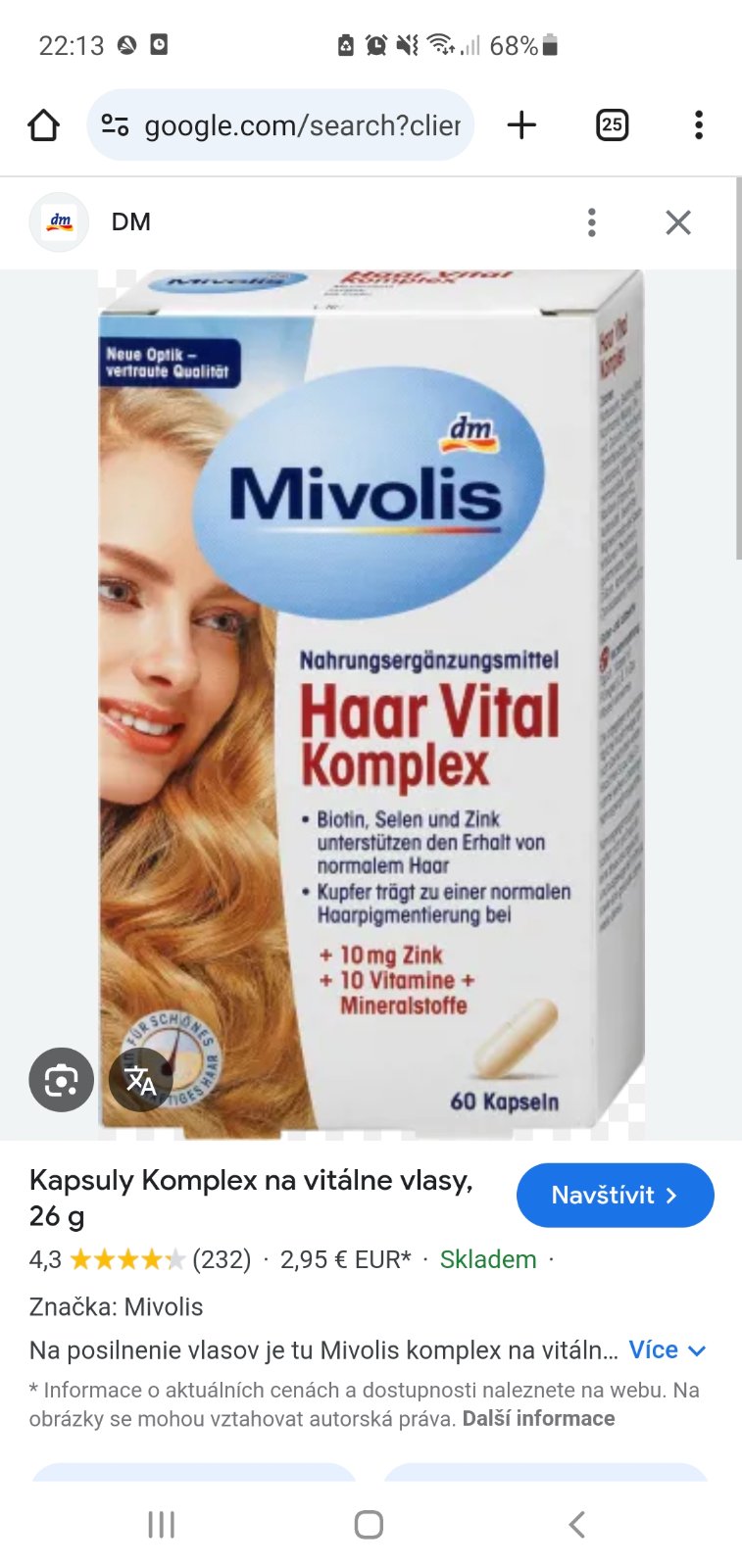Close the DM product preview

click(677, 222)
